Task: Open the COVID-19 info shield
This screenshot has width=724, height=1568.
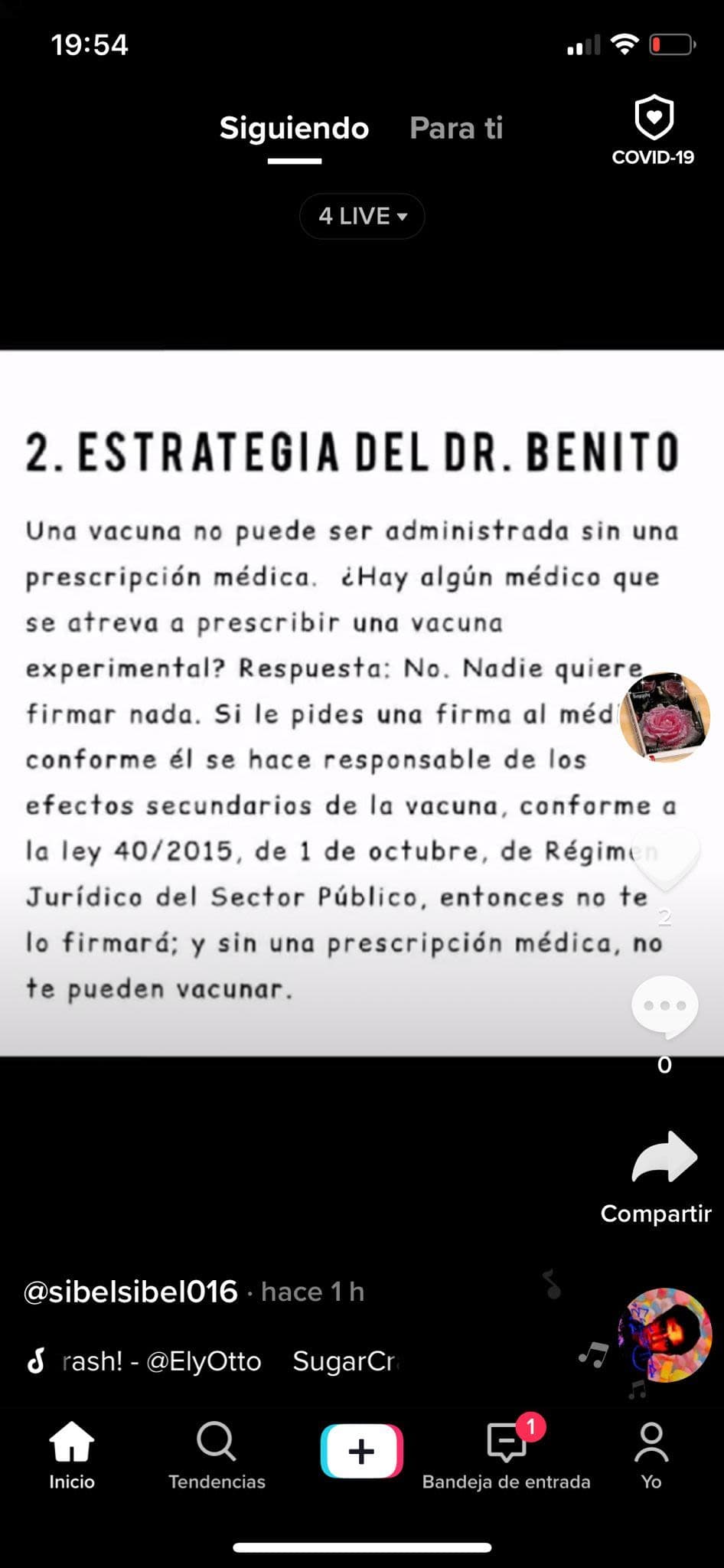Action: (x=653, y=131)
